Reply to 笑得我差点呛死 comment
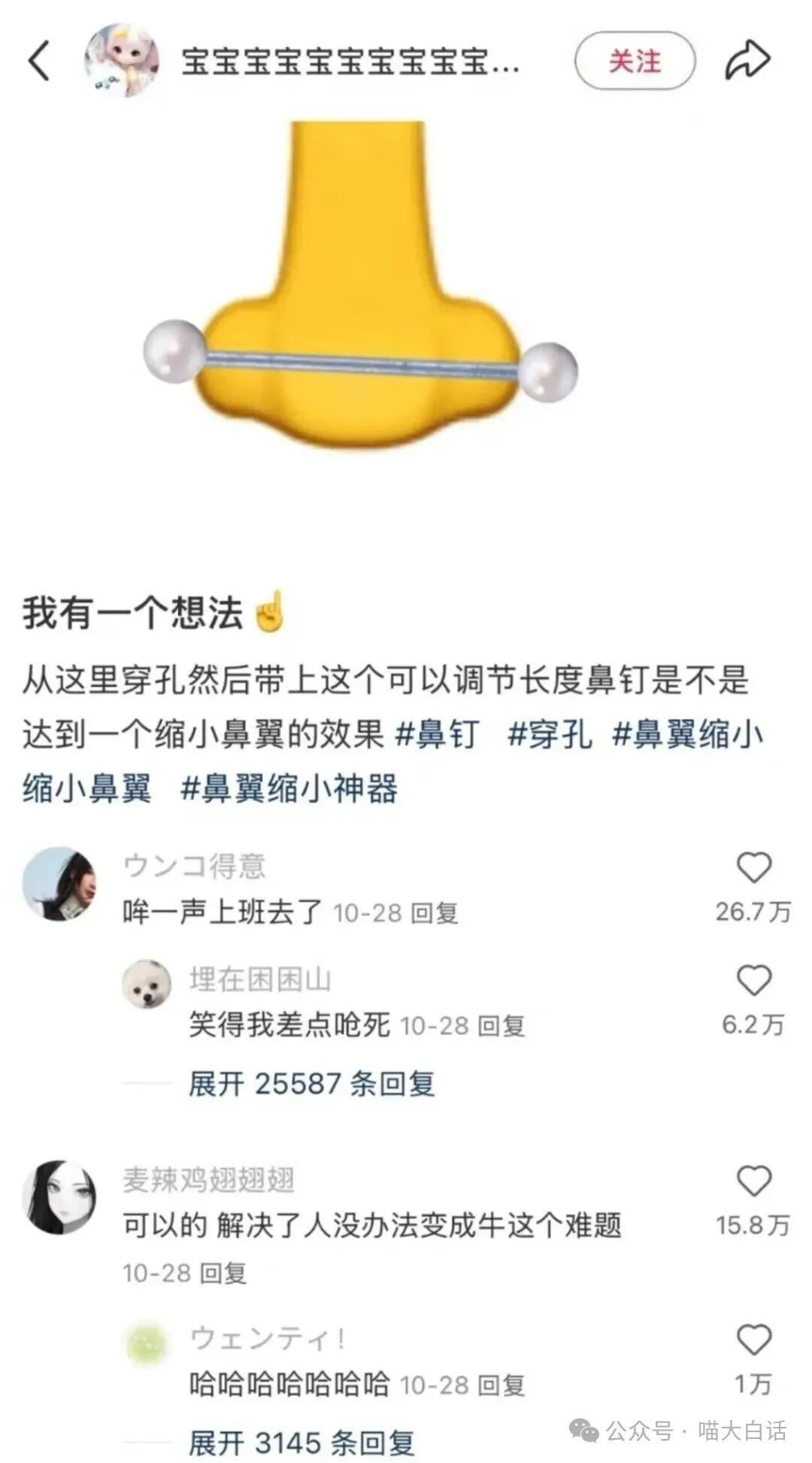Viewport: 812px width, 1463px height. click(501, 1026)
